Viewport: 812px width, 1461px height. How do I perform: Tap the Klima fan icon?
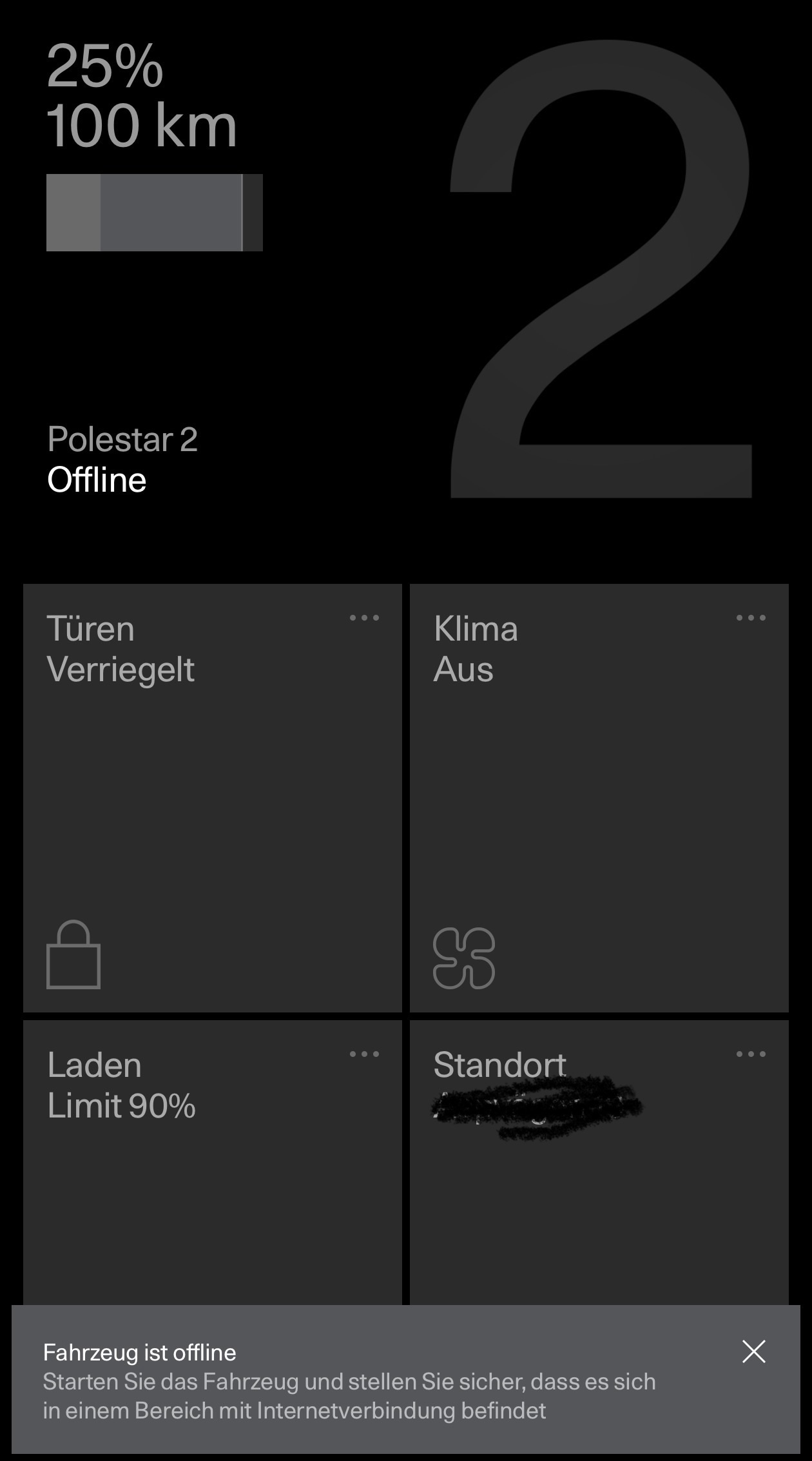(464, 958)
